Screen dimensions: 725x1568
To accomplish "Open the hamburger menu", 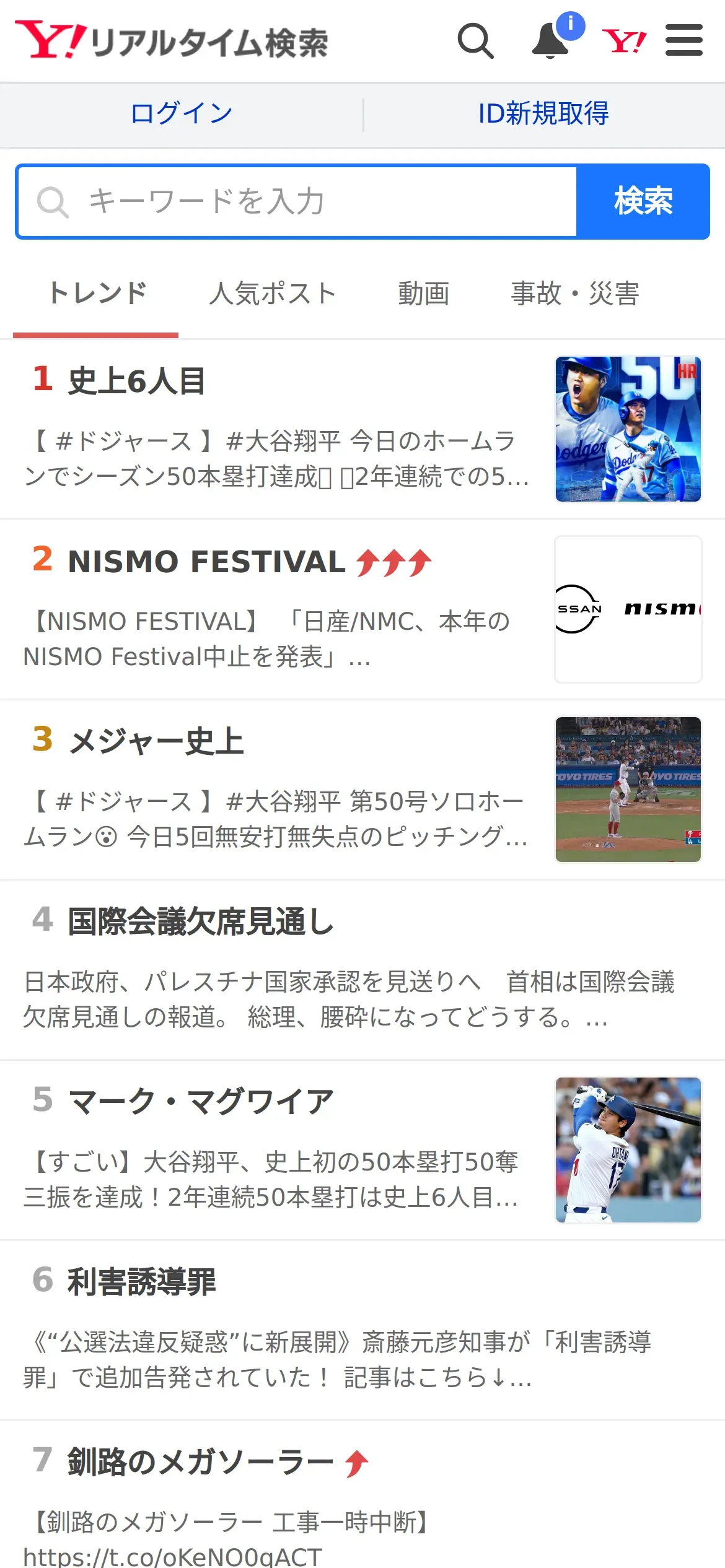I will (683, 41).
